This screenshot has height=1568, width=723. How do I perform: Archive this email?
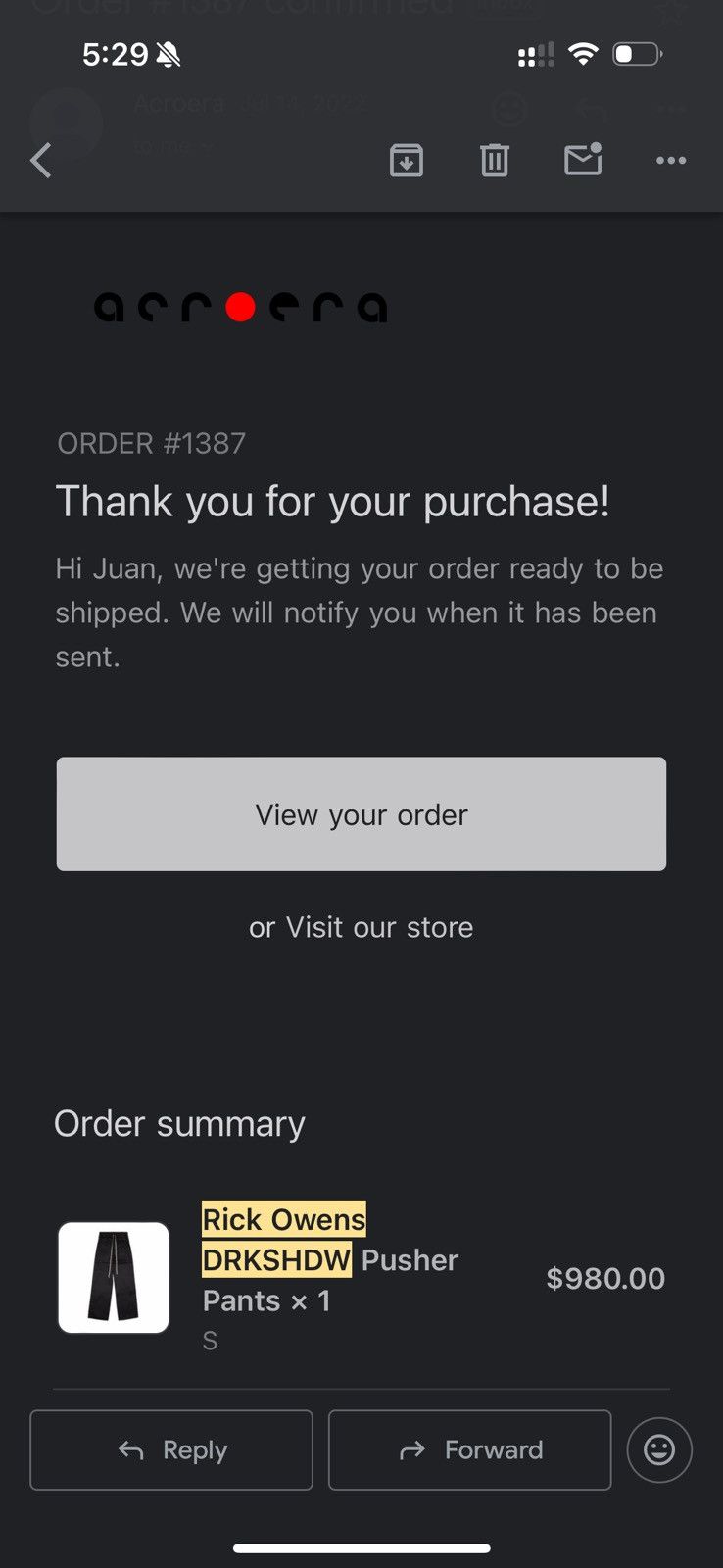point(407,160)
